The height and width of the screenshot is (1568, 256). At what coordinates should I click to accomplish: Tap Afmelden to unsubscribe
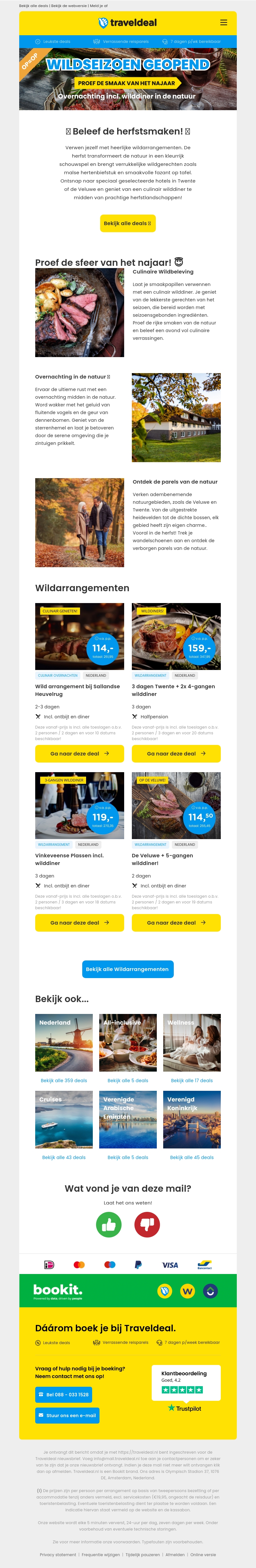click(175, 1554)
